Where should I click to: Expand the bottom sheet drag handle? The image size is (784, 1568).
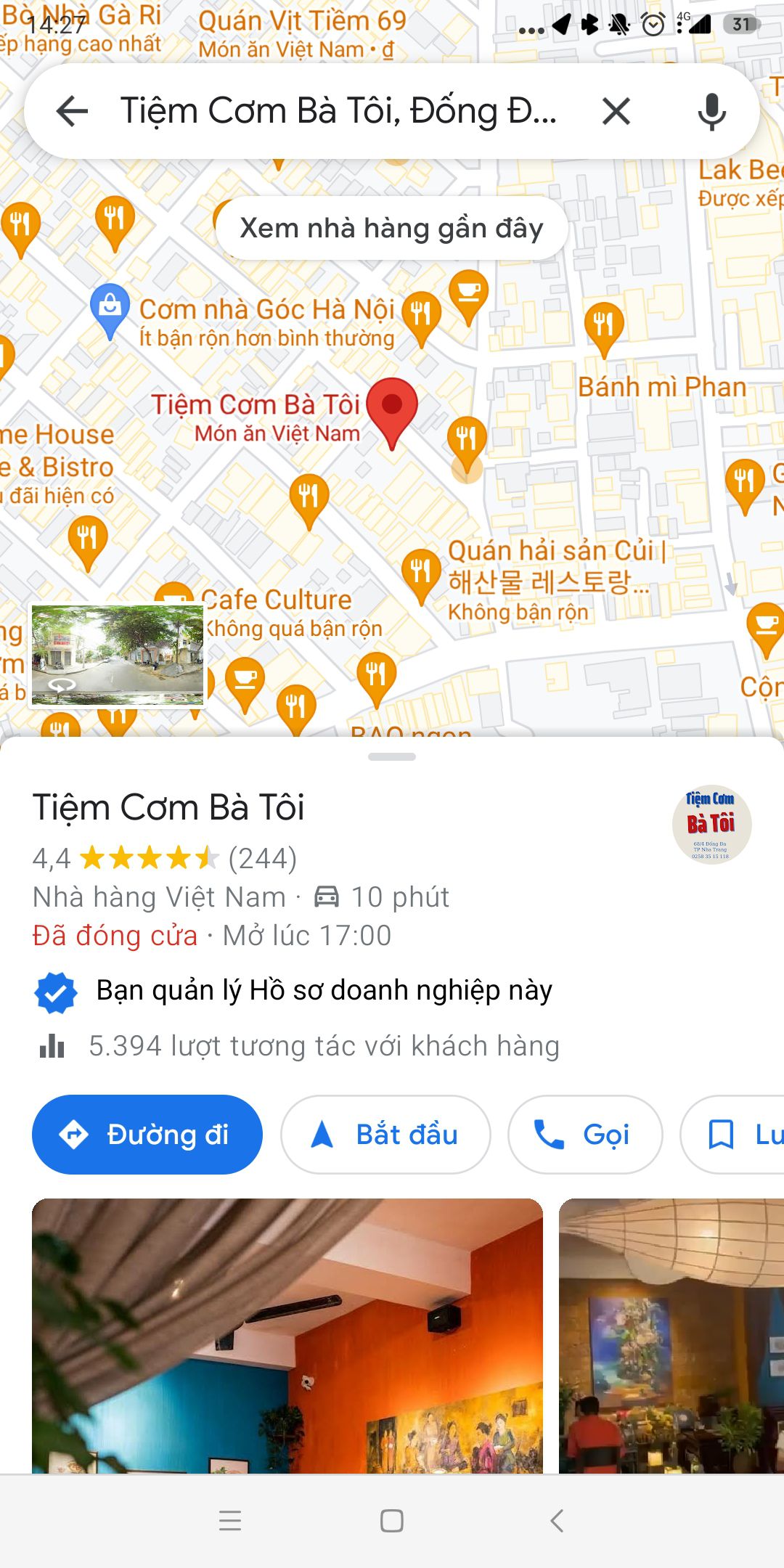(392, 757)
